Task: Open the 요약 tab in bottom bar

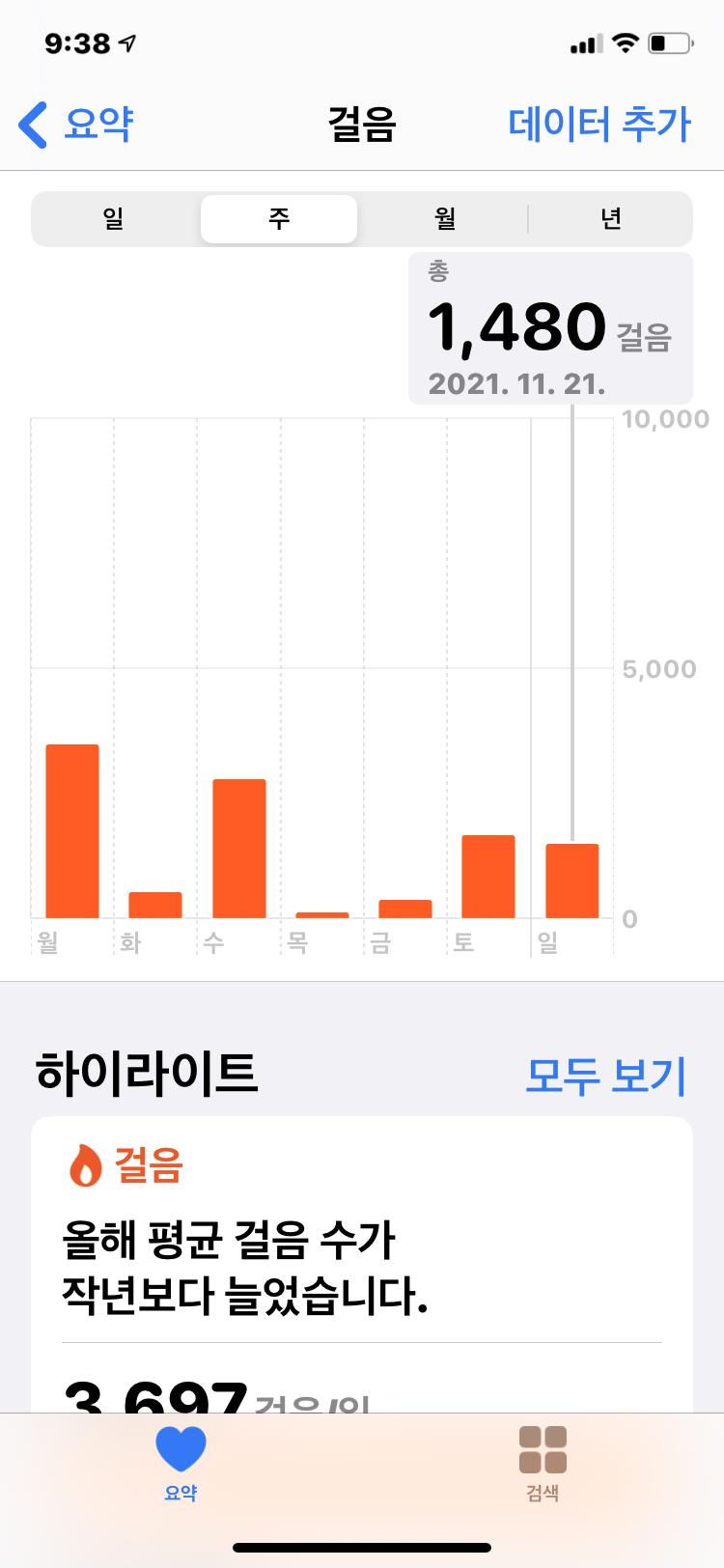Action: [181, 1463]
